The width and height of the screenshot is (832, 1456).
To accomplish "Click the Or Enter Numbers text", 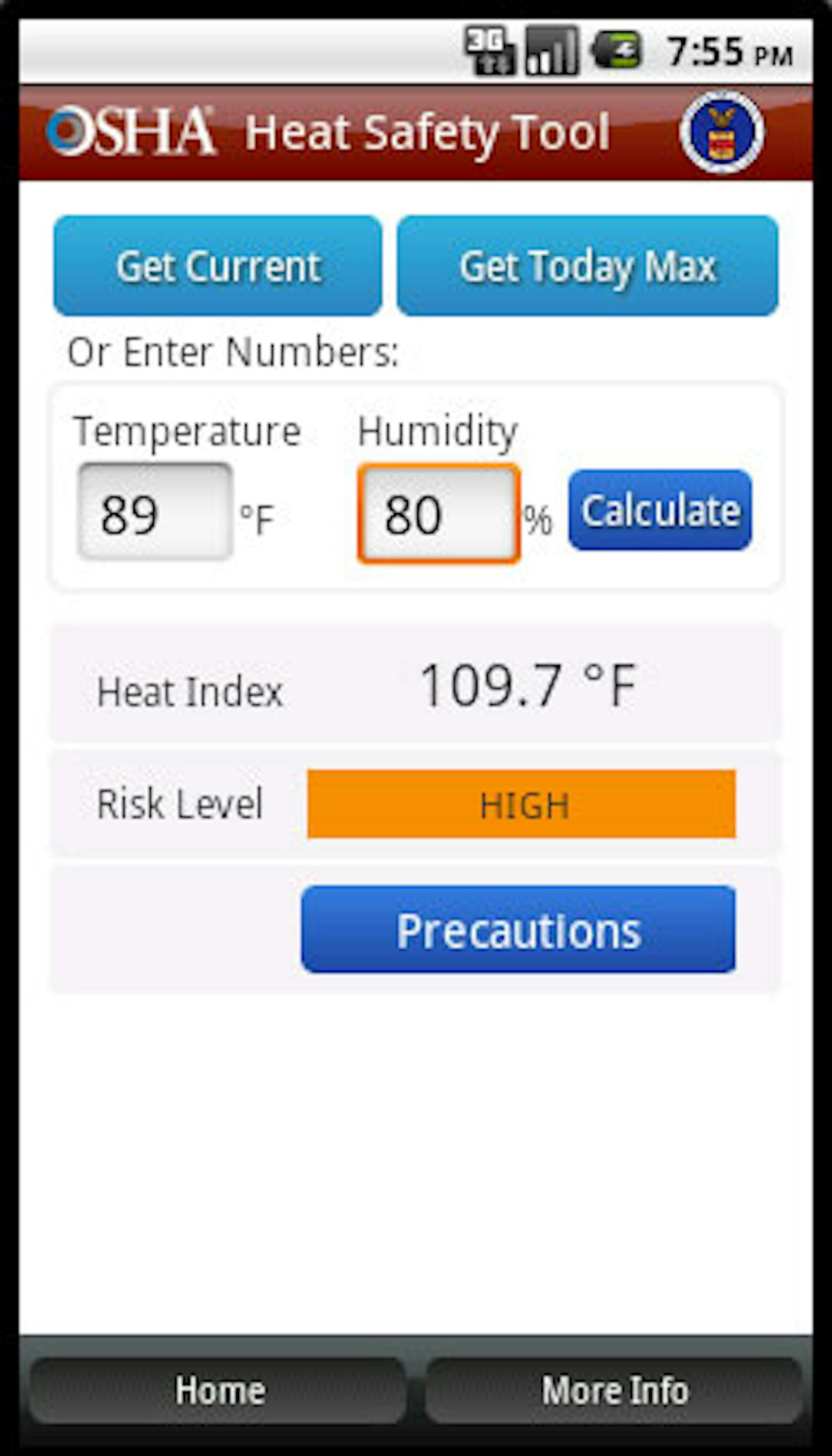I will pyautogui.click(x=233, y=352).
